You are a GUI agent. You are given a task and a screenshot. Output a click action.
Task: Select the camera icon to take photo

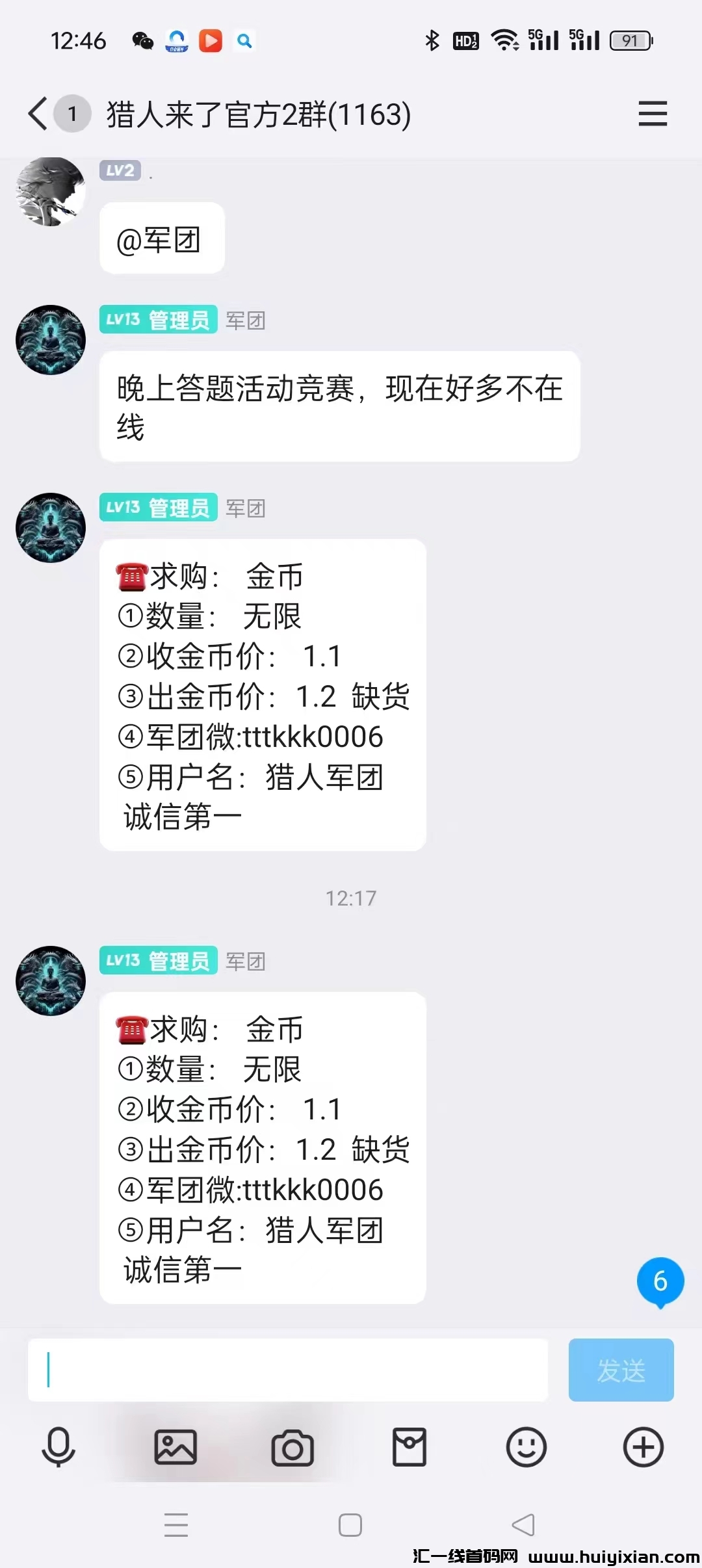(x=292, y=1448)
